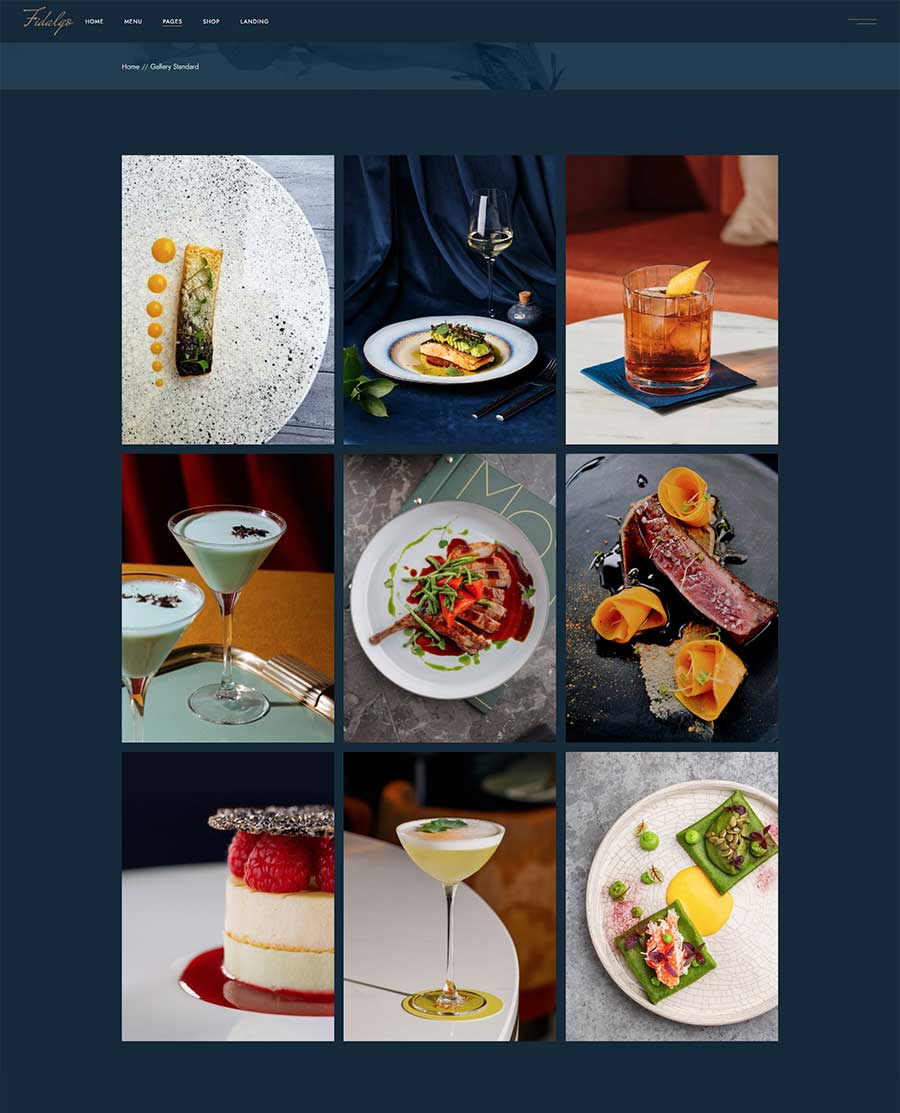Open the whiskey cocktail with orange peel photo
This screenshot has height=1113, width=900.
pyautogui.click(x=672, y=299)
